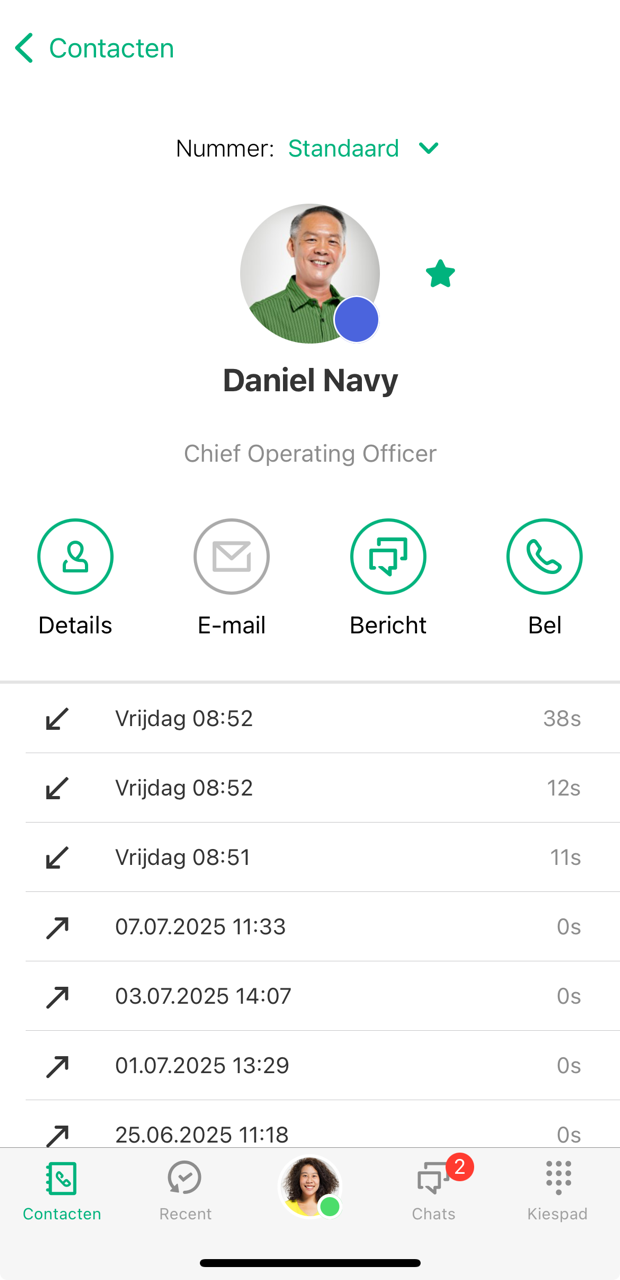Select the Vrijdag 08:52 call lasting 12s
Viewport: 620px width, 1280px height.
(x=310, y=788)
